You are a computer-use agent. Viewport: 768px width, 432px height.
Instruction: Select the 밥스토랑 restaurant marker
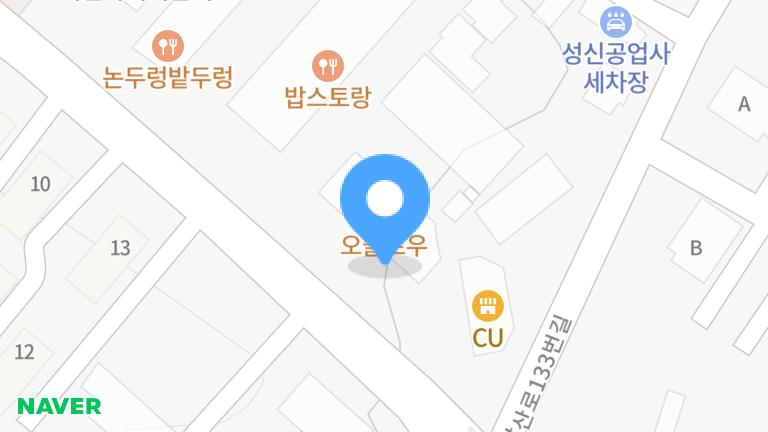coord(328,67)
